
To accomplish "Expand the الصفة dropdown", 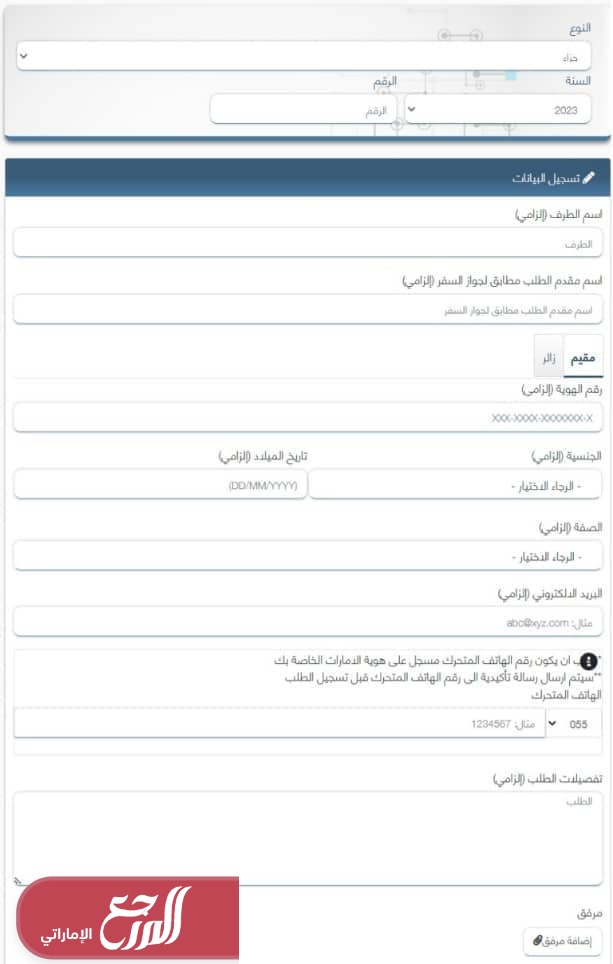I will click(307, 555).
